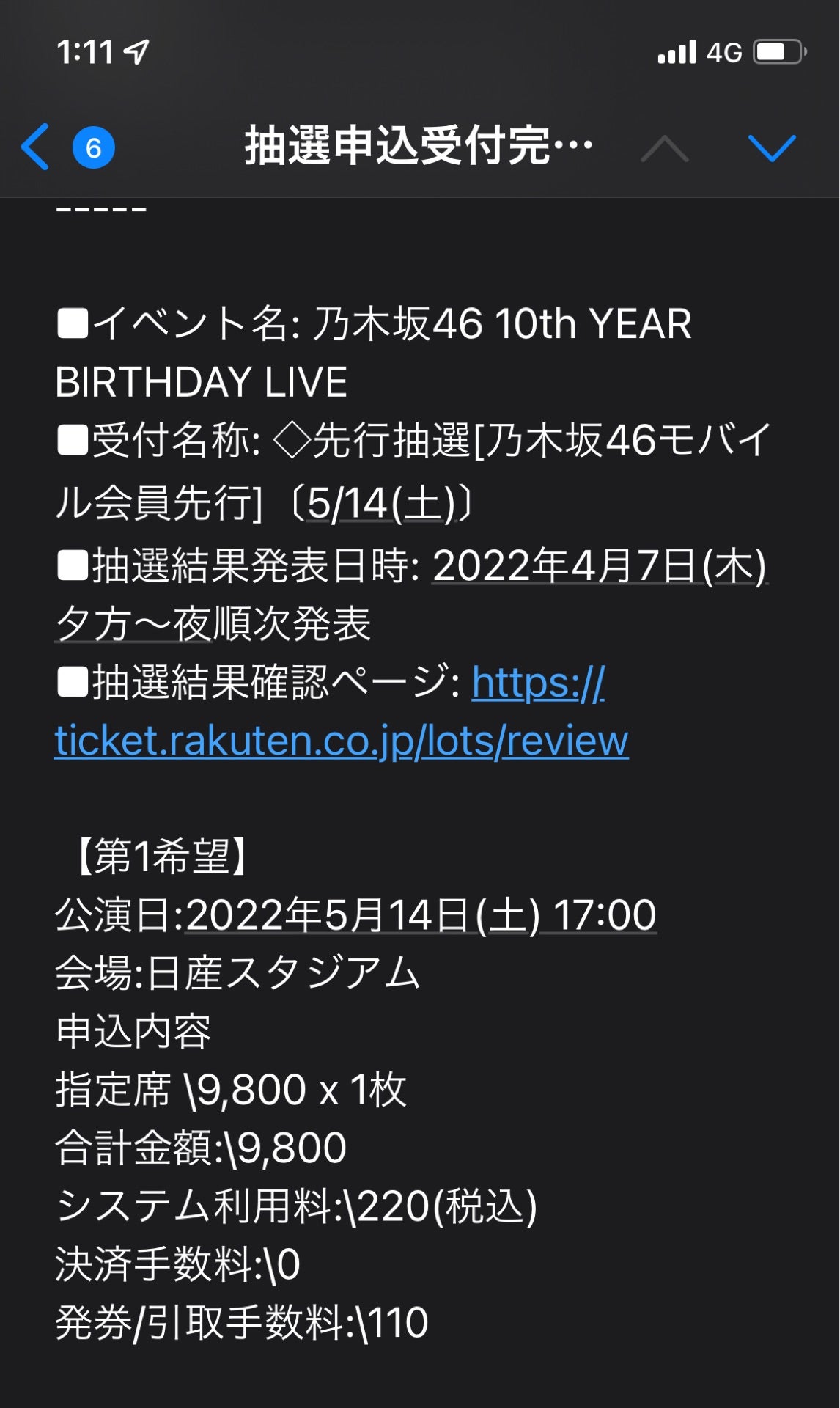Jump to the next message with down arrow

point(771,147)
